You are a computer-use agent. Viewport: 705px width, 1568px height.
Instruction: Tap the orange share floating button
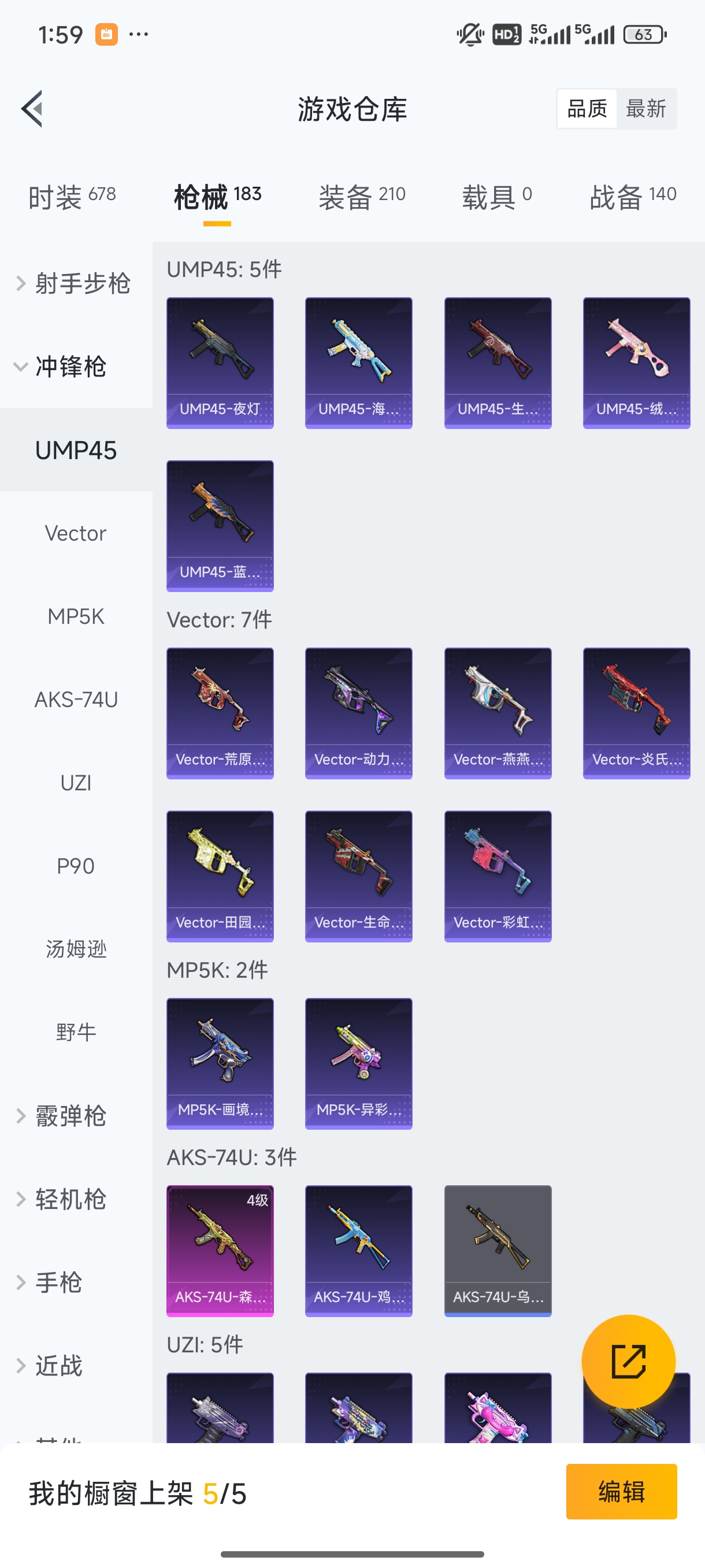pyautogui.click(x=628, y=1362)
